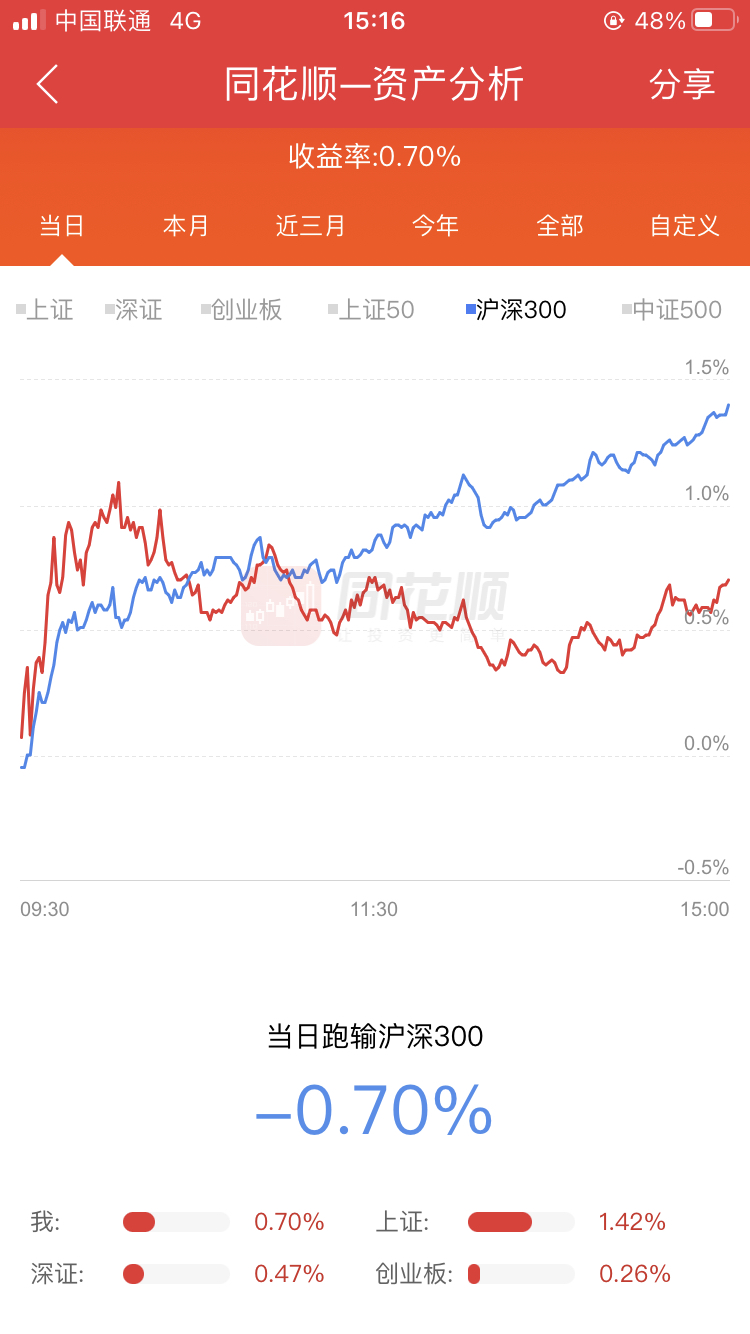Show the 全部 time range
The width and height of the screenshot is (750, 1334).
click(560, 225)
